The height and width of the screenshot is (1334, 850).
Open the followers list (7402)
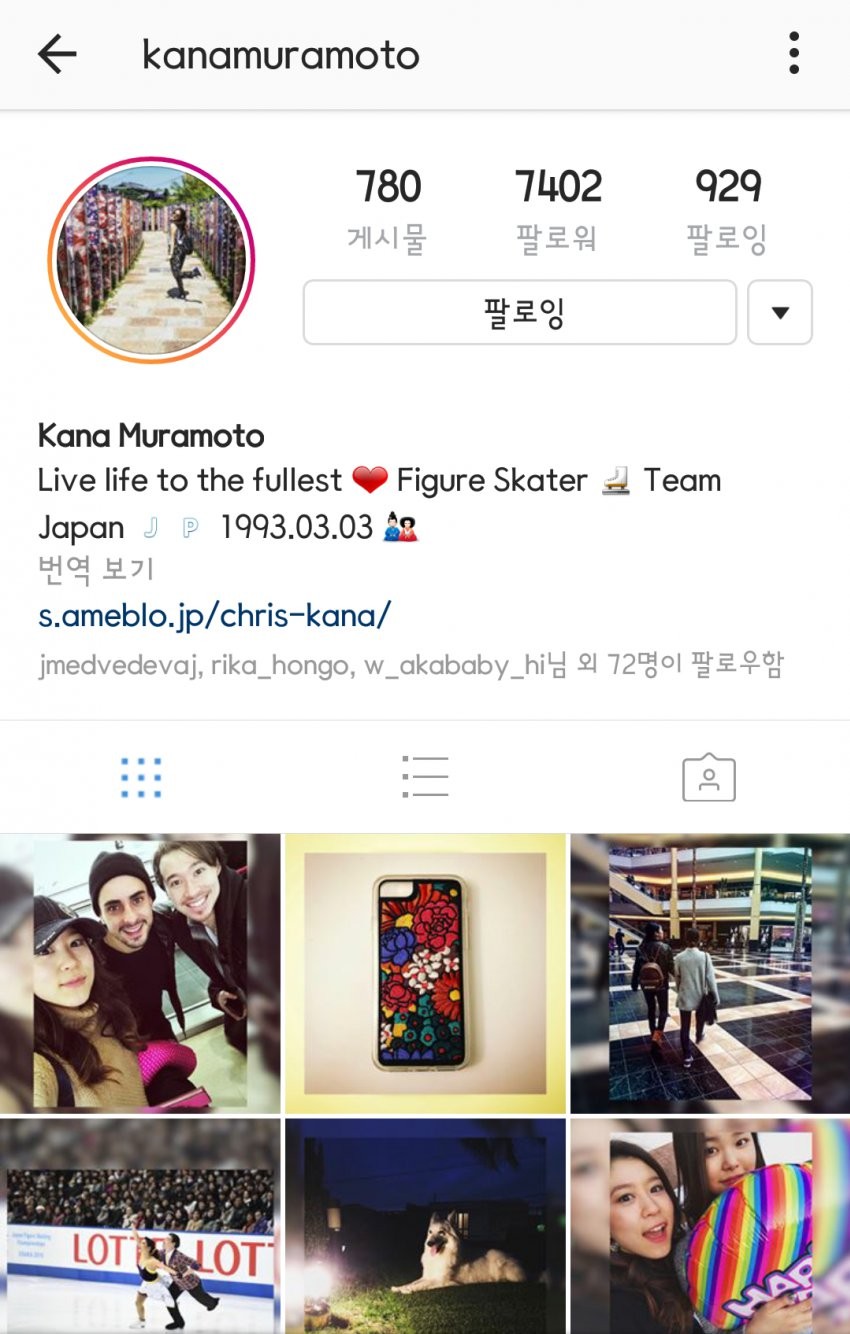pos(558,208)
